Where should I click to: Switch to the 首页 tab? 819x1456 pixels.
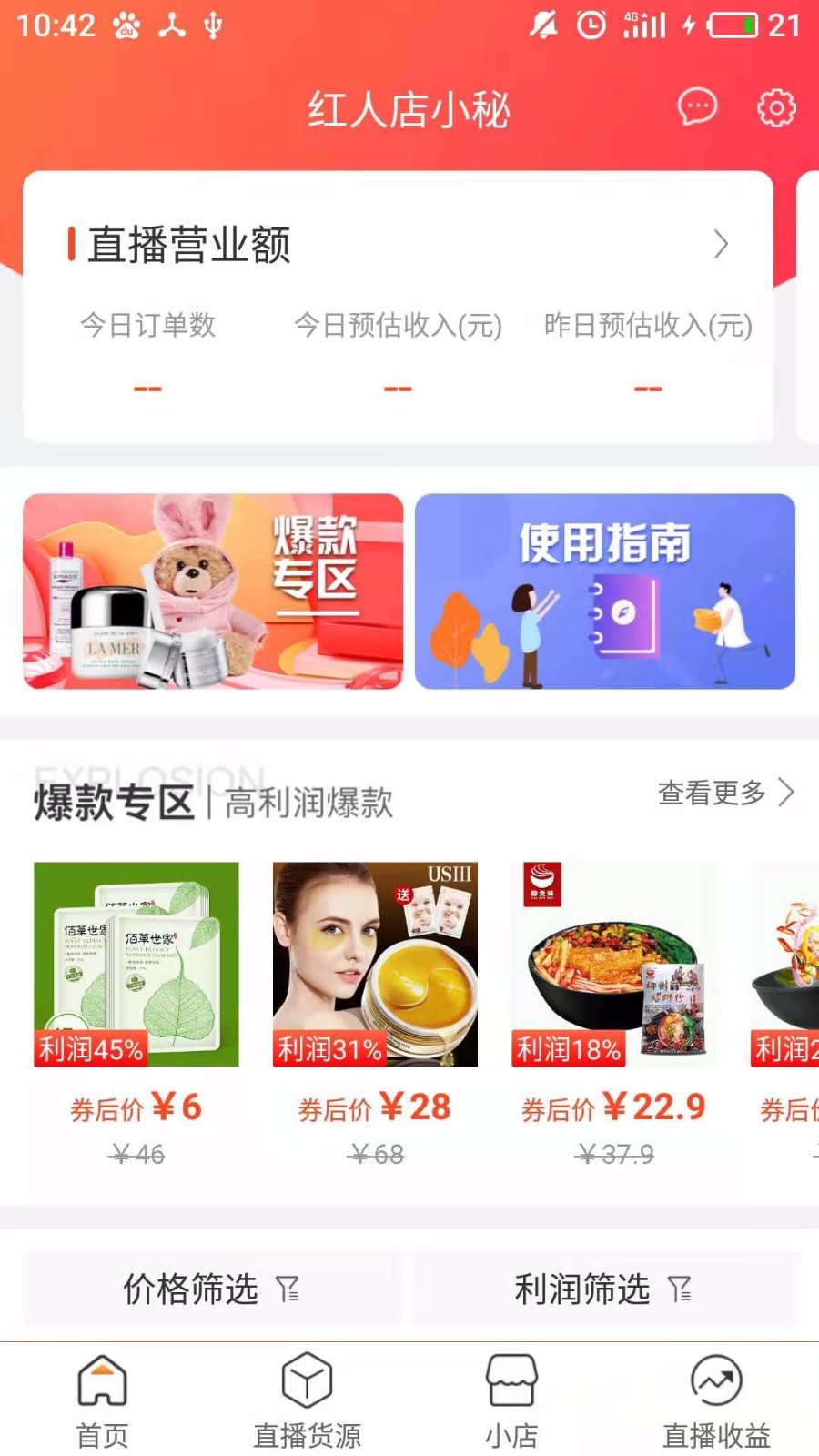coord(102,1401)
